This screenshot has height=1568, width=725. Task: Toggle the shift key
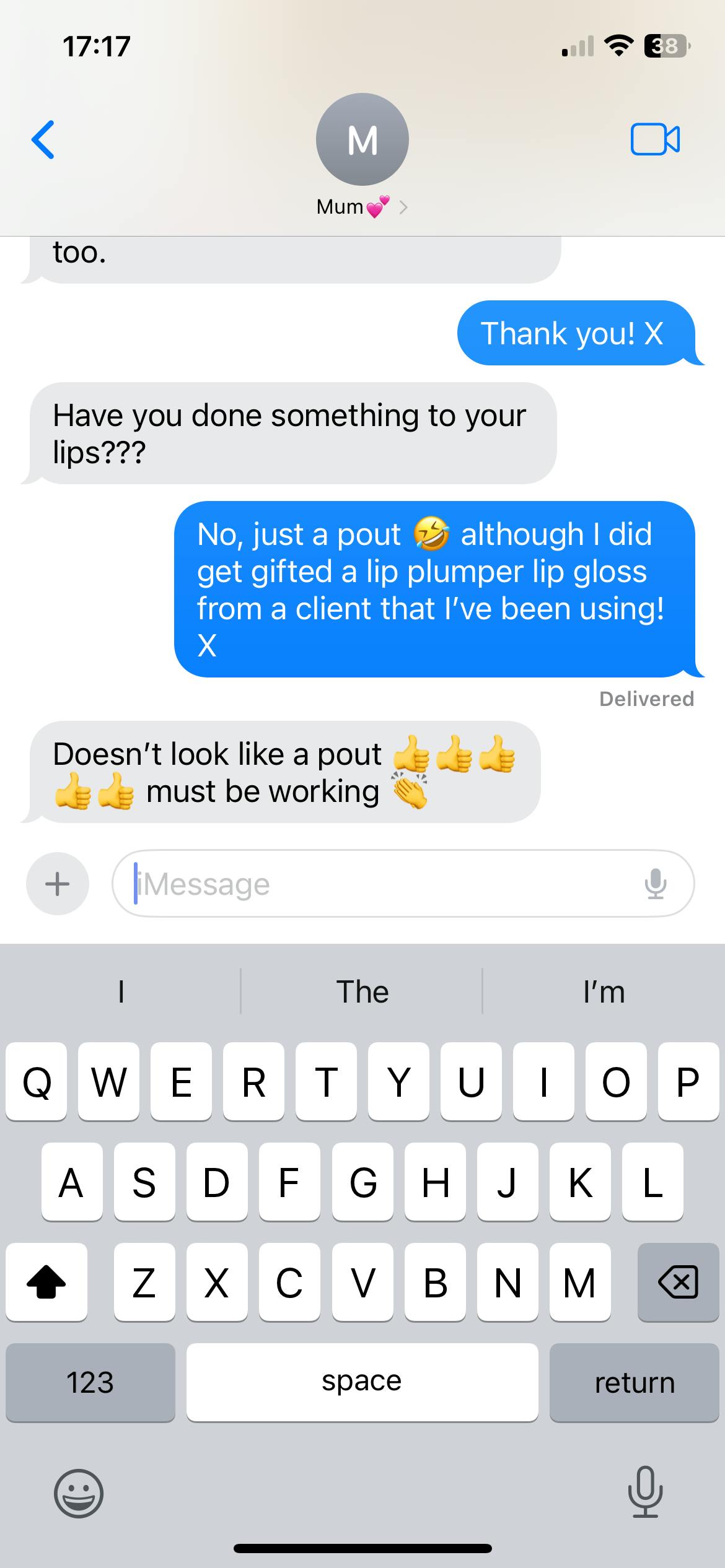coord(46,1282)
